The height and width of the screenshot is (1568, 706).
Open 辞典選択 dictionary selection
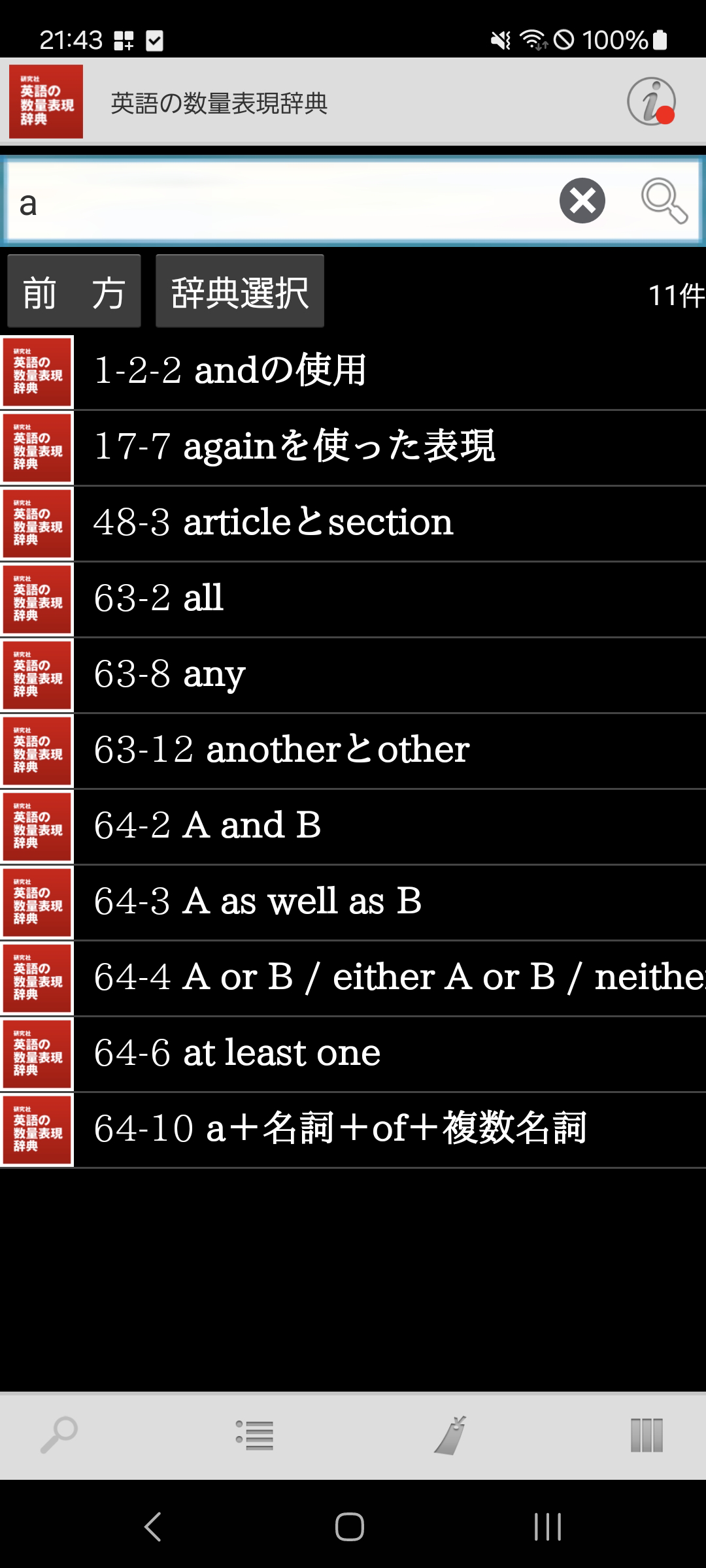tap(240, 291)
